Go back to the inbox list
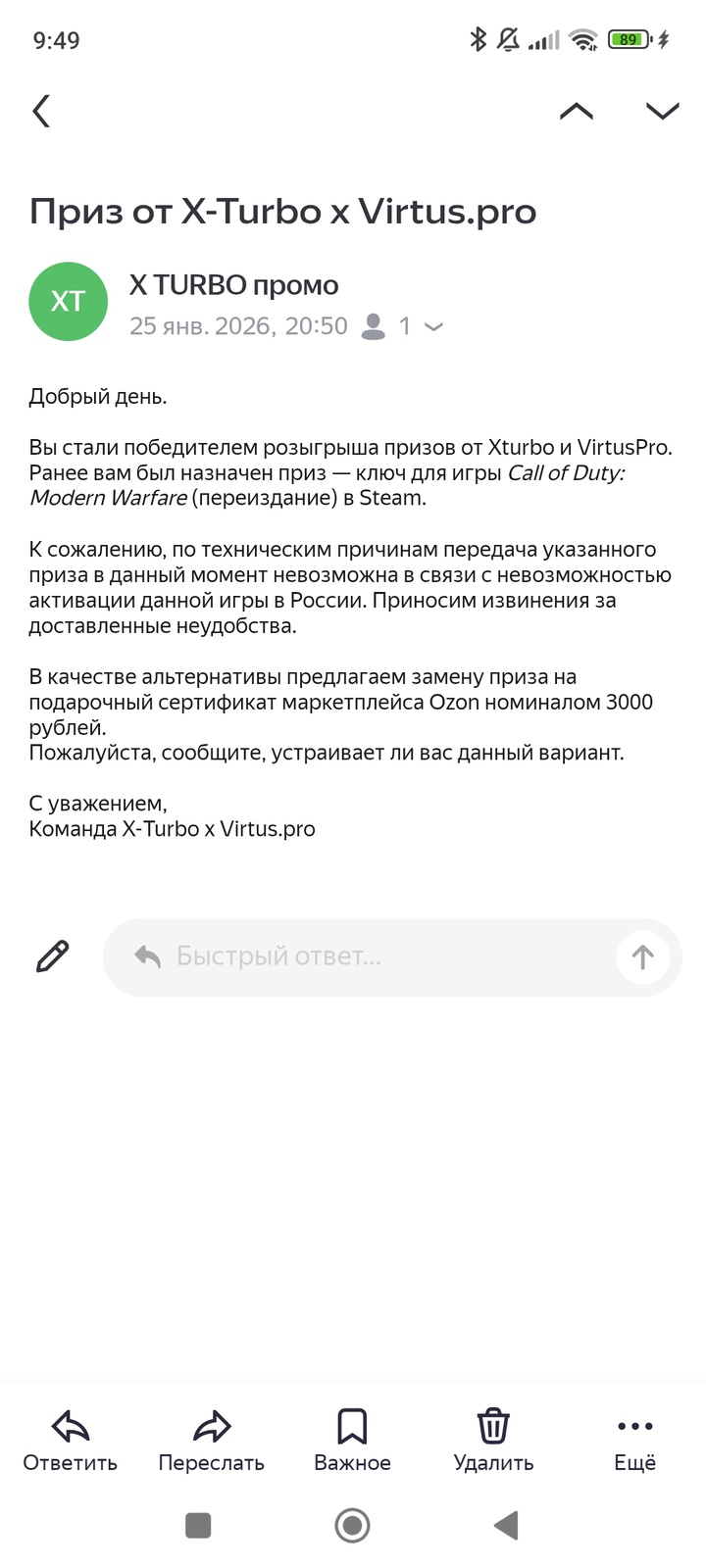Image resolution: width=706 pixels, height=1568 pixels. point(41,111)
